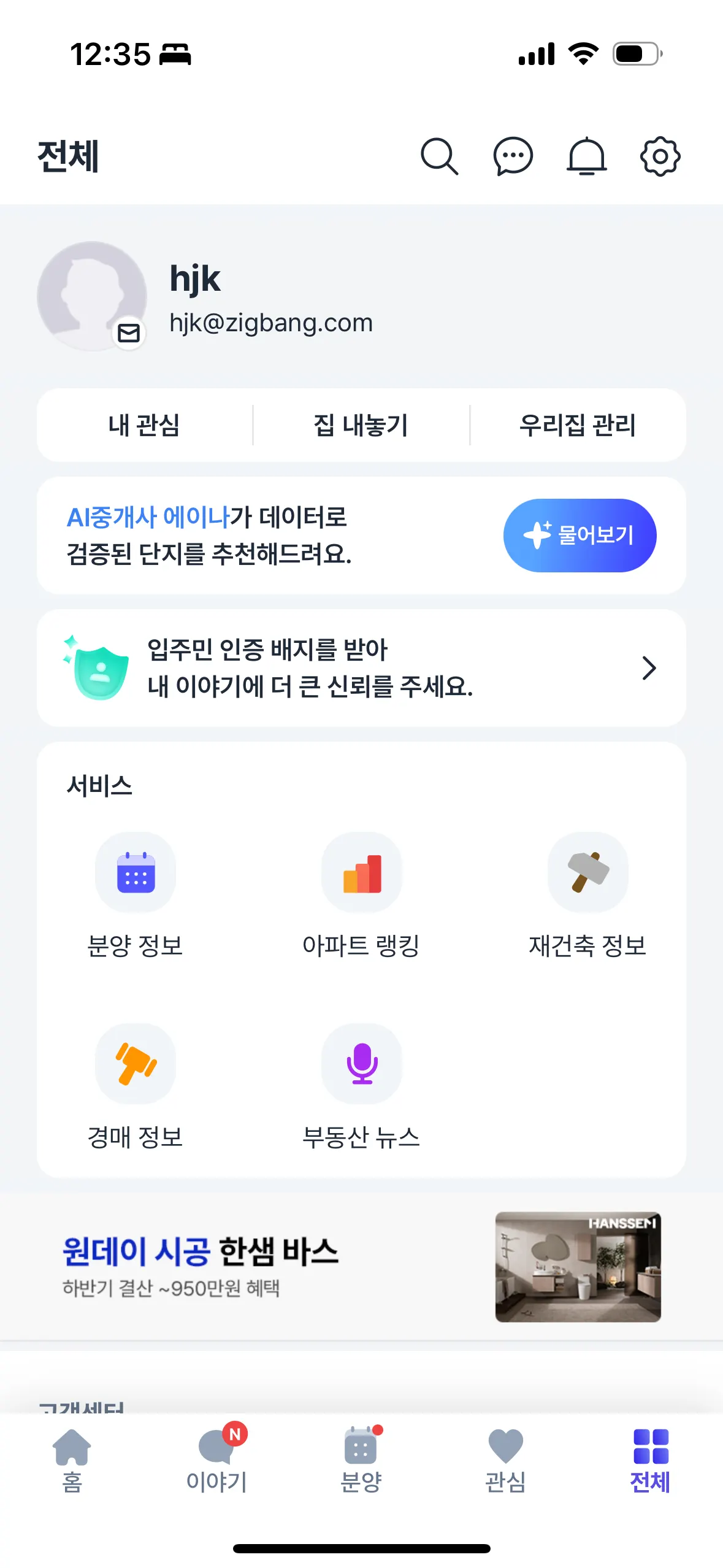
Task: Open the 한샘 바스 ad banner
Action: 361,1266
